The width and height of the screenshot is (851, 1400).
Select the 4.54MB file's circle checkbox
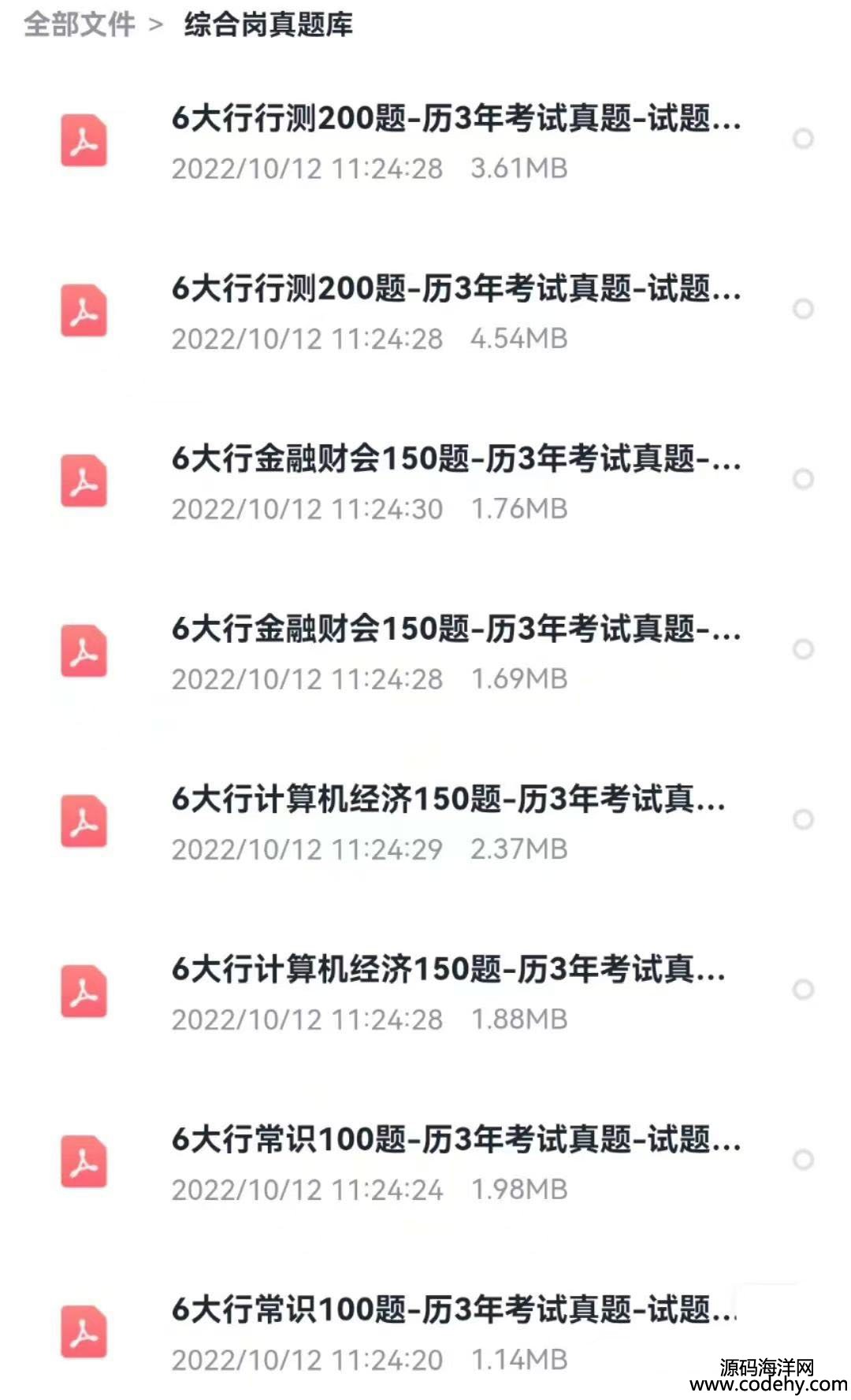(x=802, y=309)
